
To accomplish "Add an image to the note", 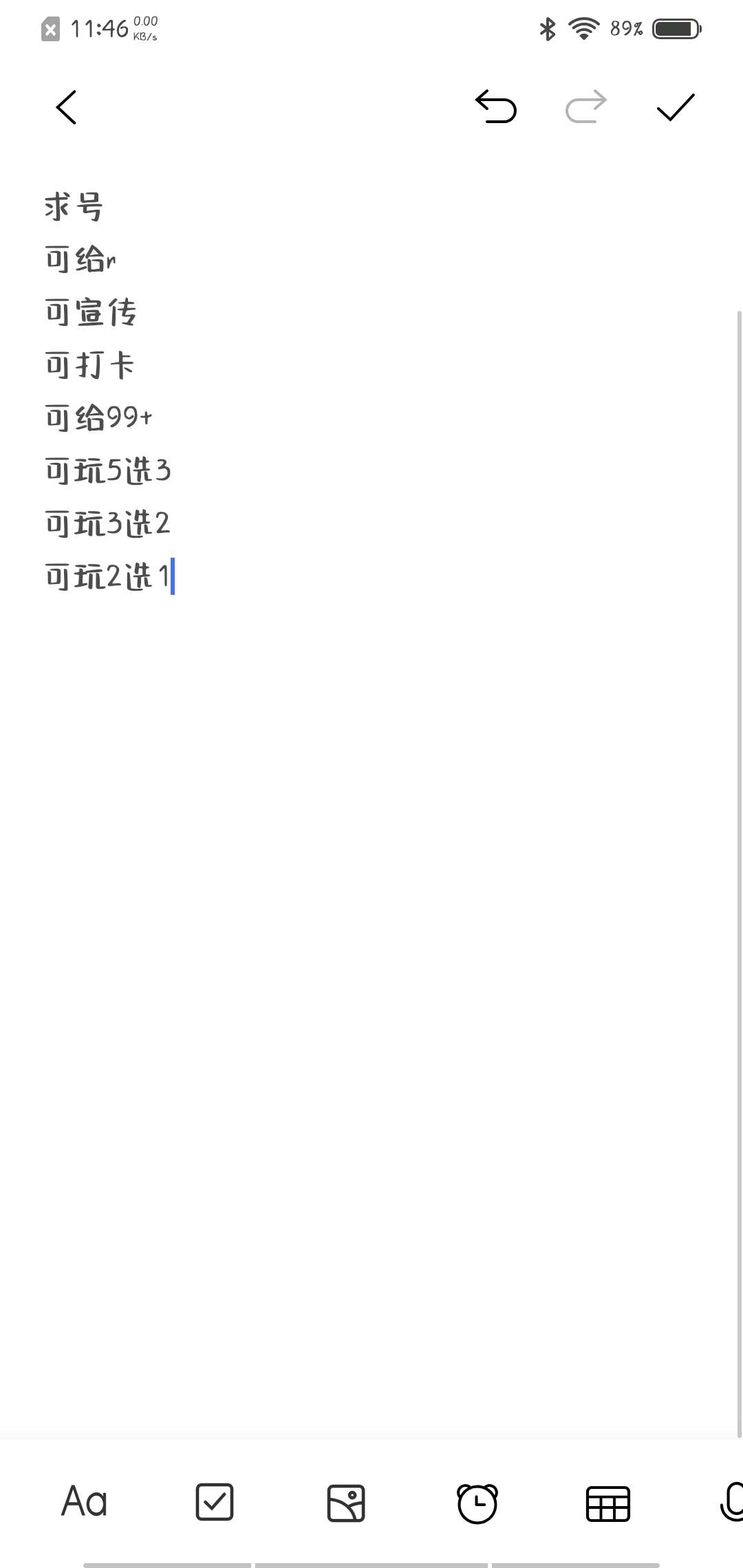I will click(x=345, y=1503).
